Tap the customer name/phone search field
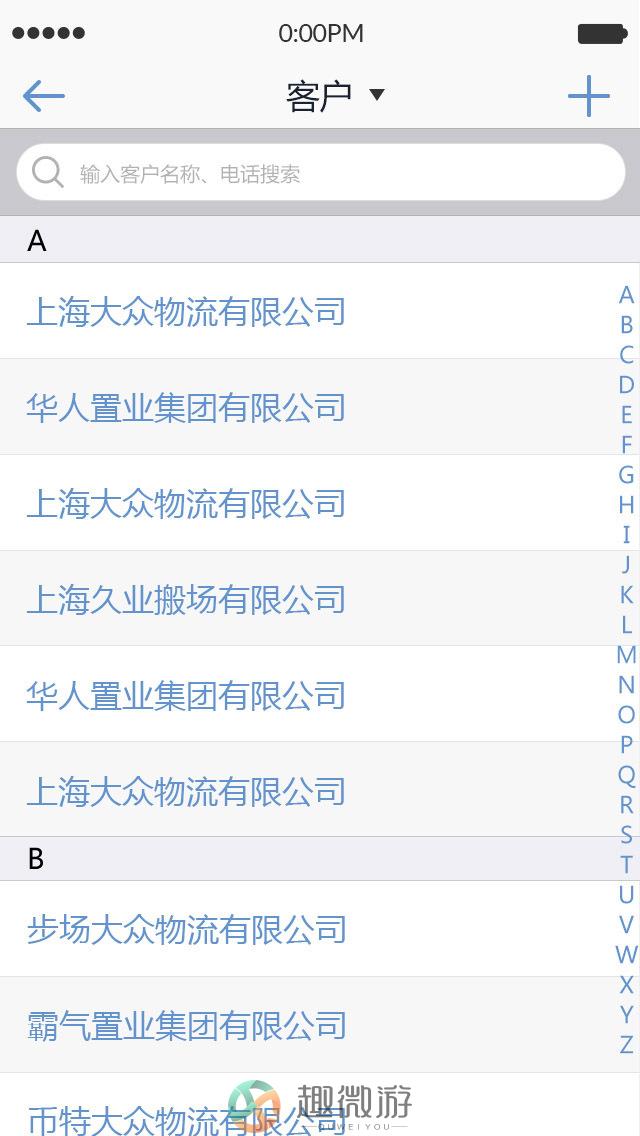Screen dimensions: 640x1136 (320, 172)
